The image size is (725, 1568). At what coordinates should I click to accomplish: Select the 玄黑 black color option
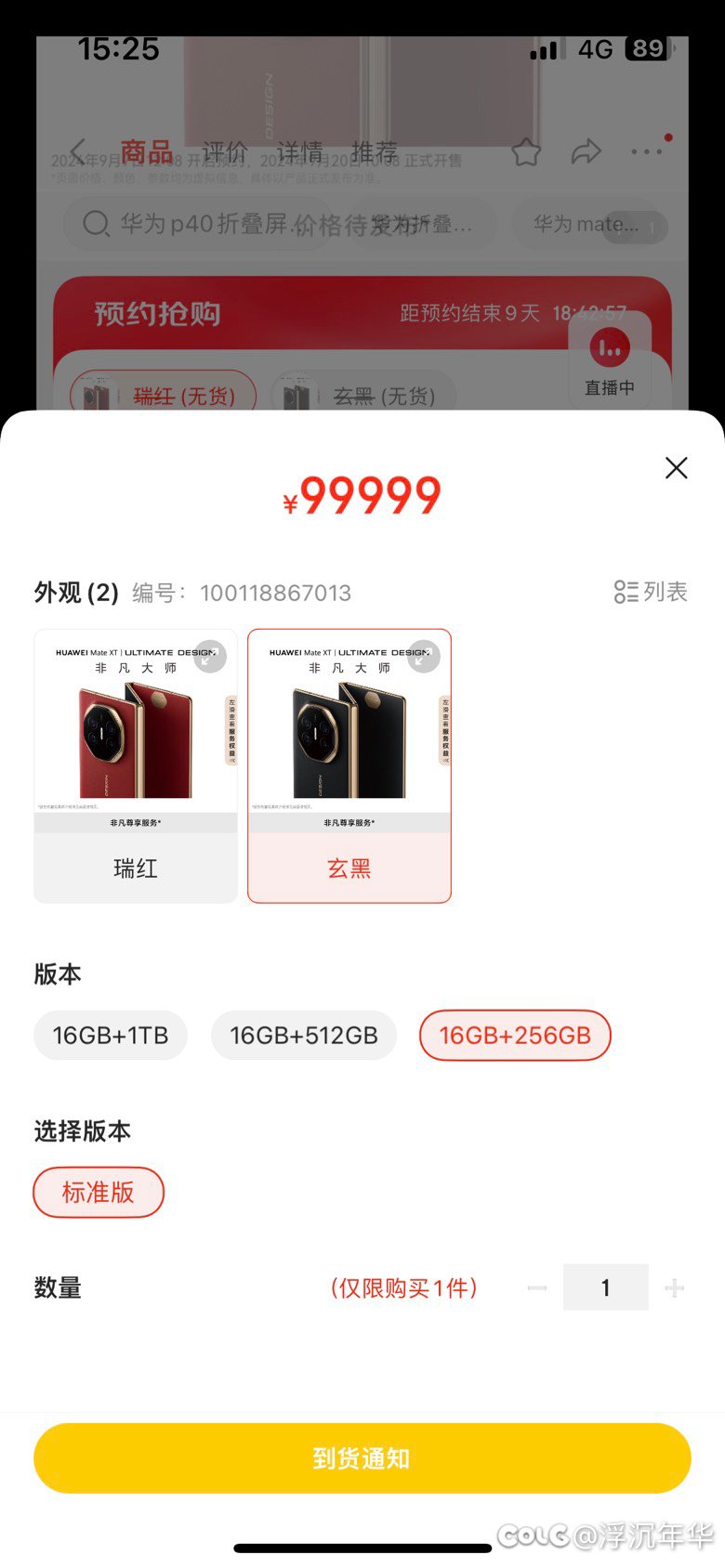[349, 766]
